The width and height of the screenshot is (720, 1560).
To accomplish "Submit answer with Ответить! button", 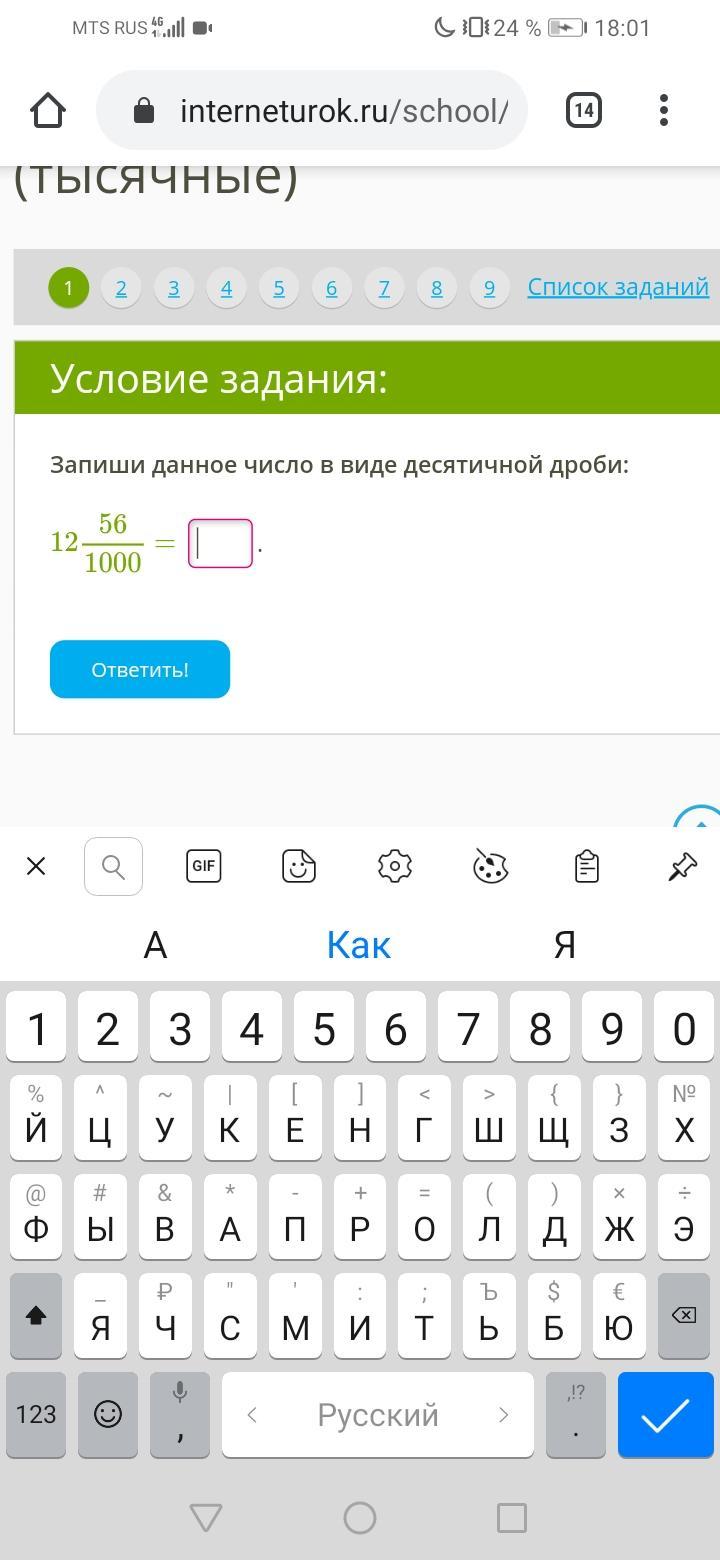I will click(140, 669).
